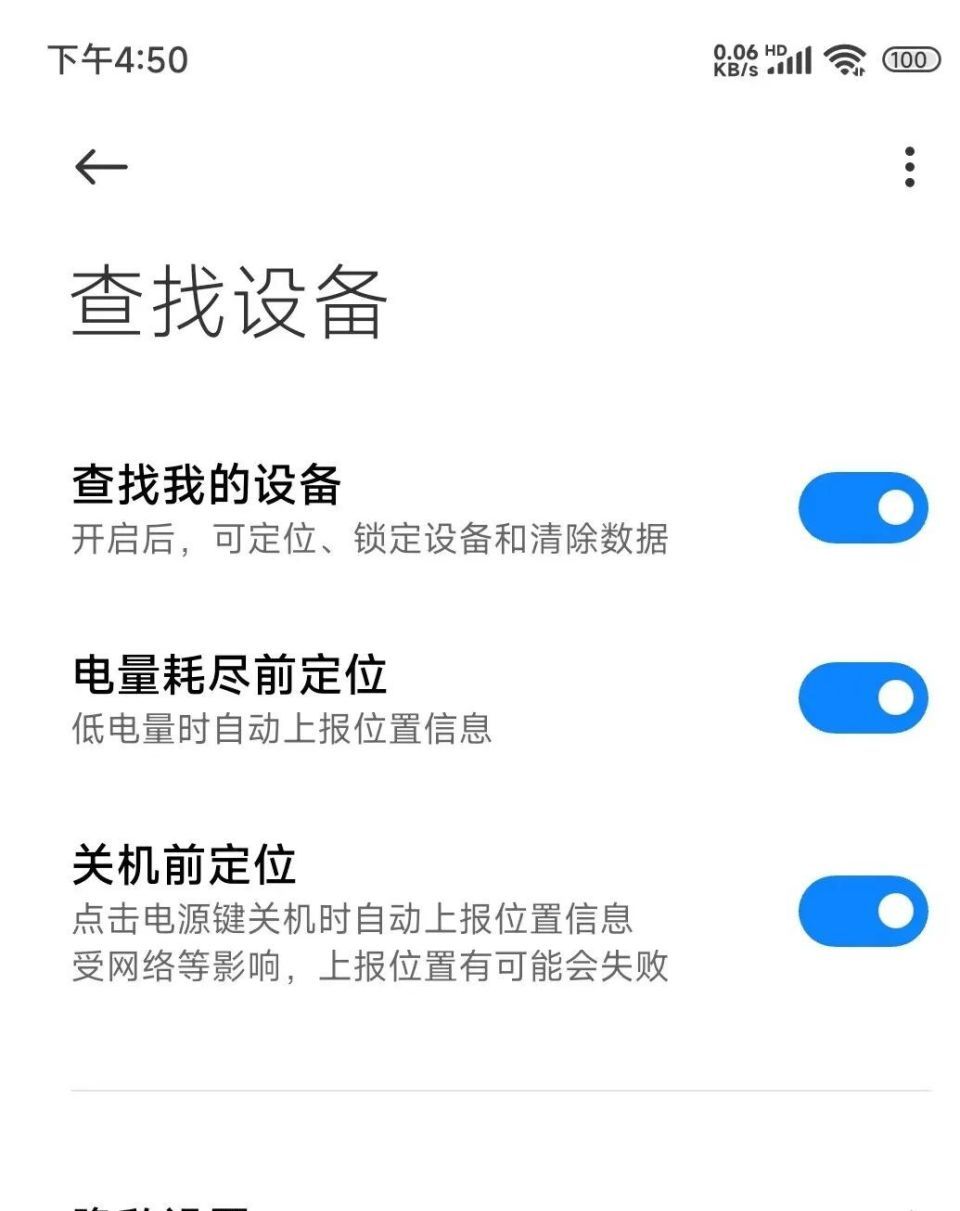
Task: Open the 查找我的设备 settings entry
Action: [400, 507]
